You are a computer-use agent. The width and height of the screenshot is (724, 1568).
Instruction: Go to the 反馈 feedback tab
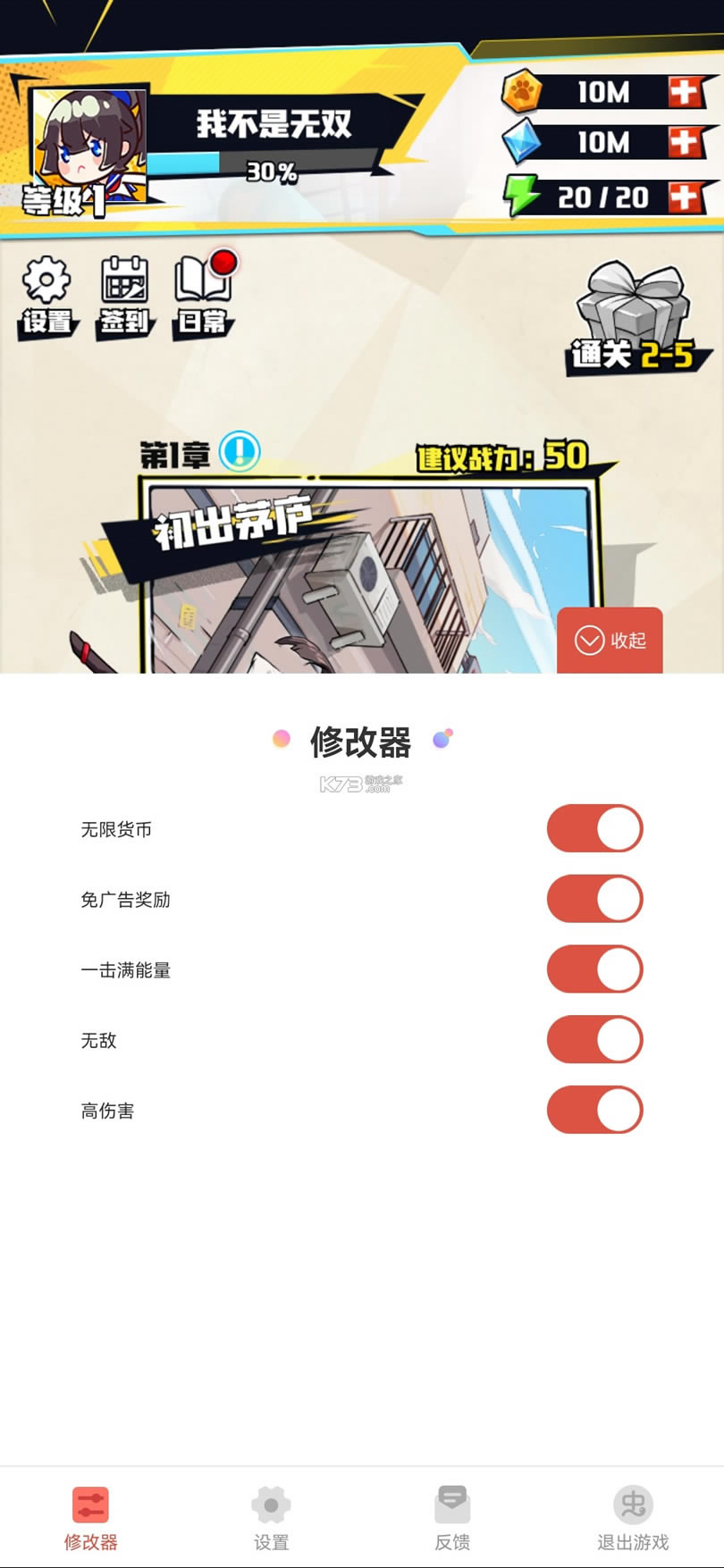pos(452,1518)
